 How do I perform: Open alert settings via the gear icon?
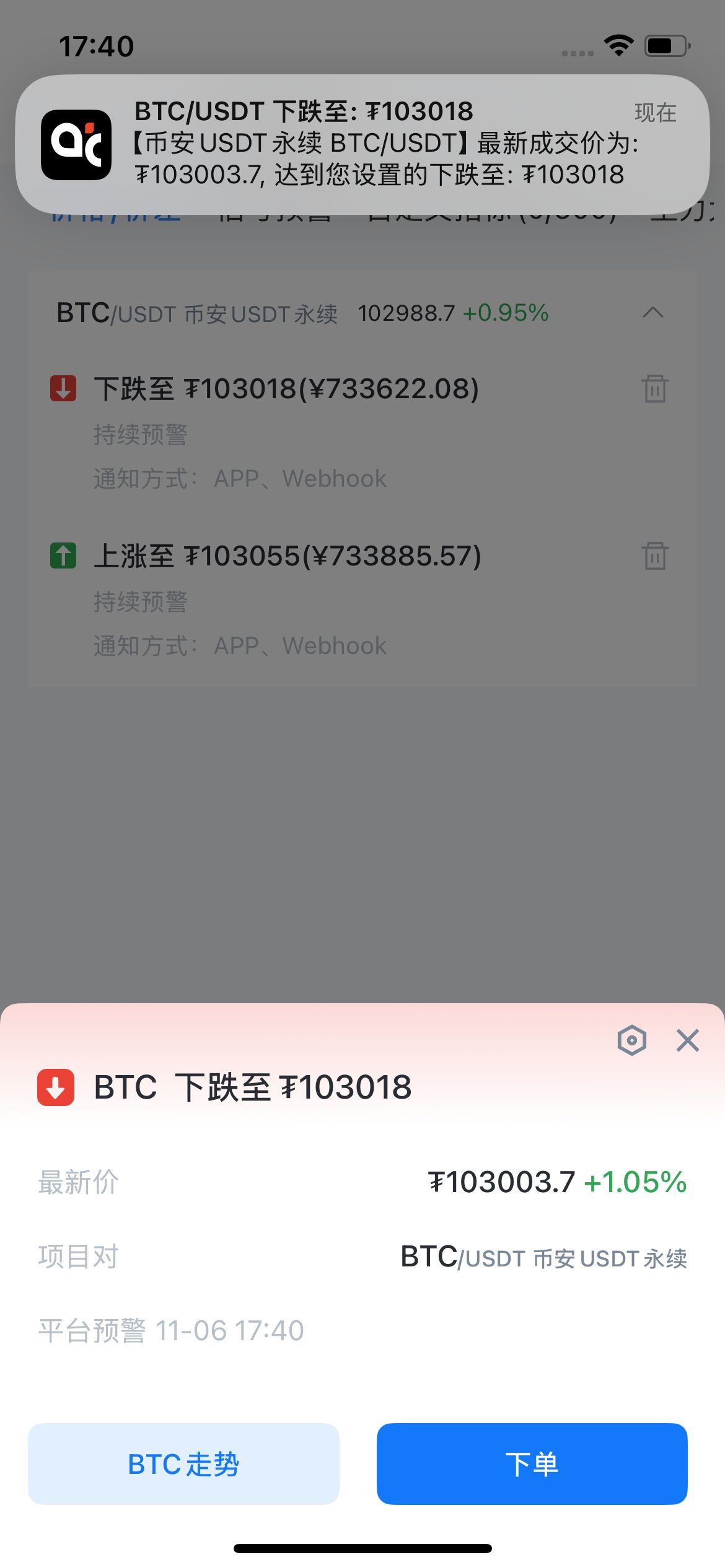click(x=632, y=1040)
